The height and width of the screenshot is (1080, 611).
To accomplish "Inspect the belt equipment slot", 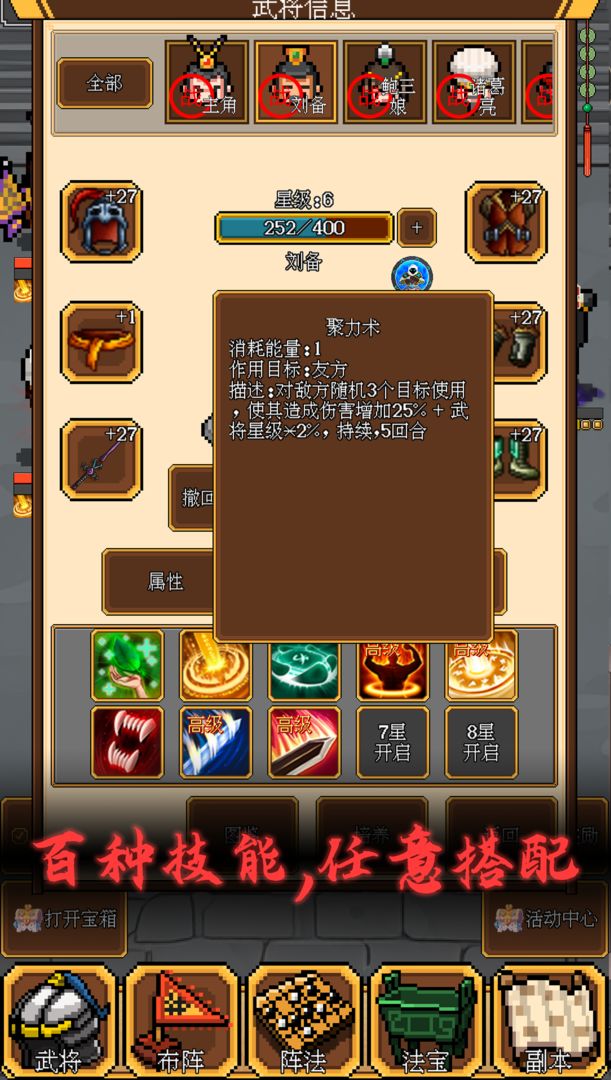I will [101, 342].
